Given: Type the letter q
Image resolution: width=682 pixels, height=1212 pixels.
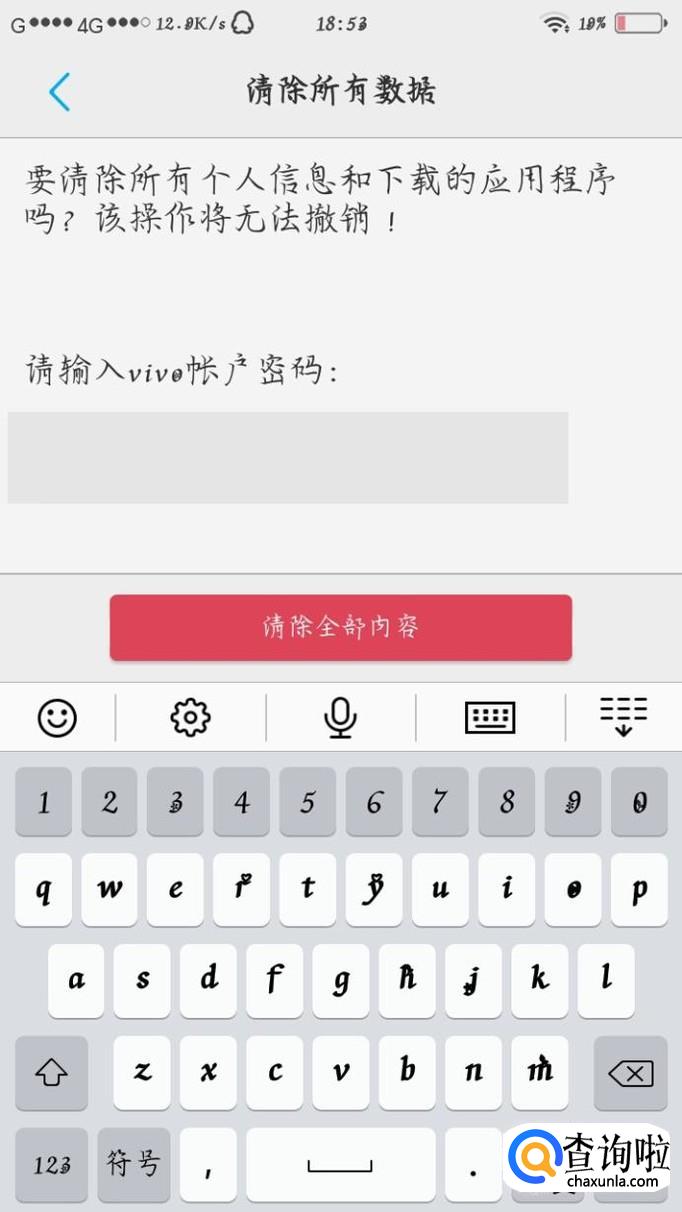Looking at the screenshot, I should pyautogui.click(x=43, y=889).
